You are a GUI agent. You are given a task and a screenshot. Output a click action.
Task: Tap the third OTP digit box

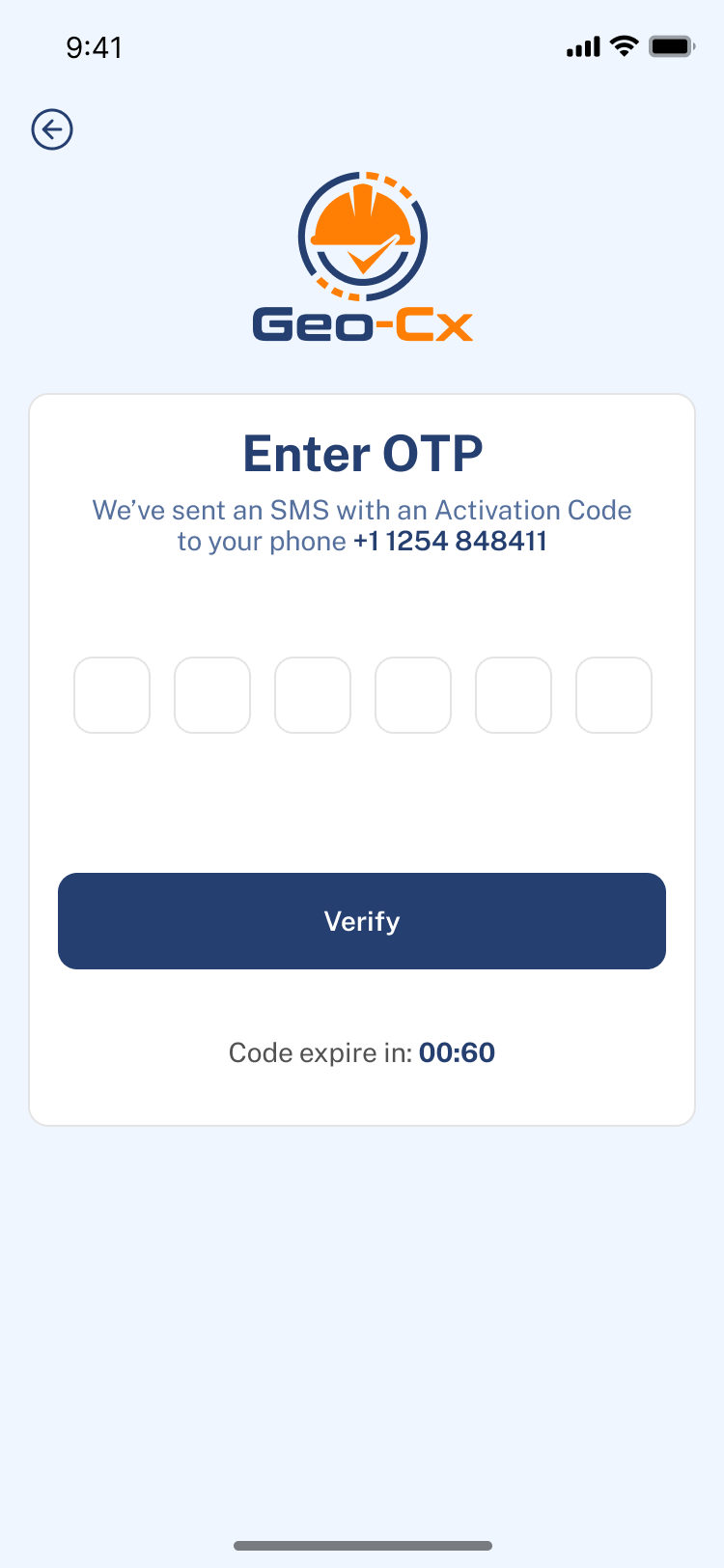pos(313,695)
